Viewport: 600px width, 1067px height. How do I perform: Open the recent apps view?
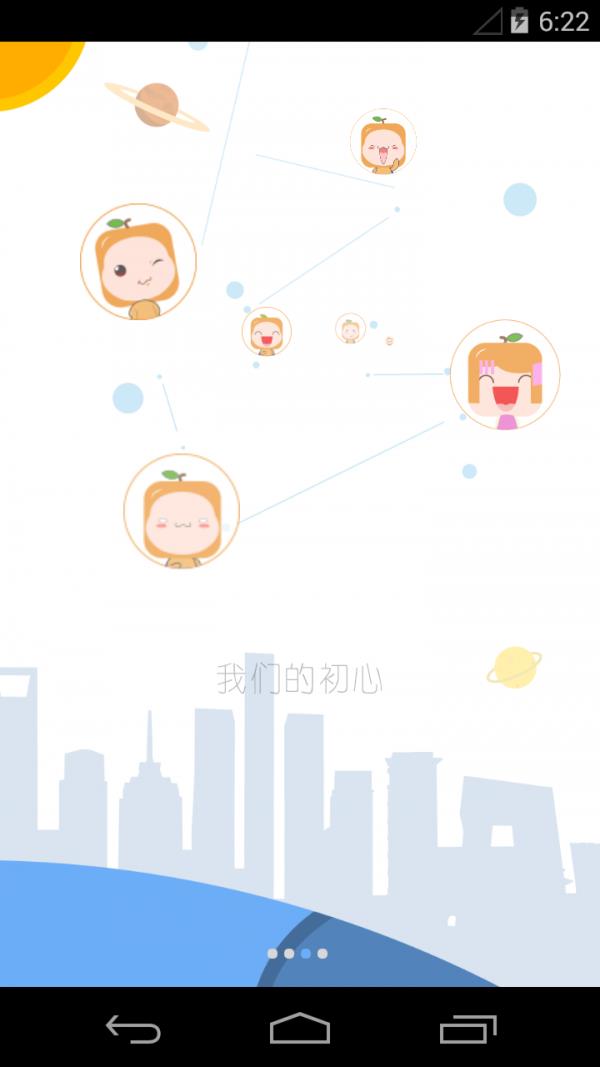click(x=467, y=1028)
